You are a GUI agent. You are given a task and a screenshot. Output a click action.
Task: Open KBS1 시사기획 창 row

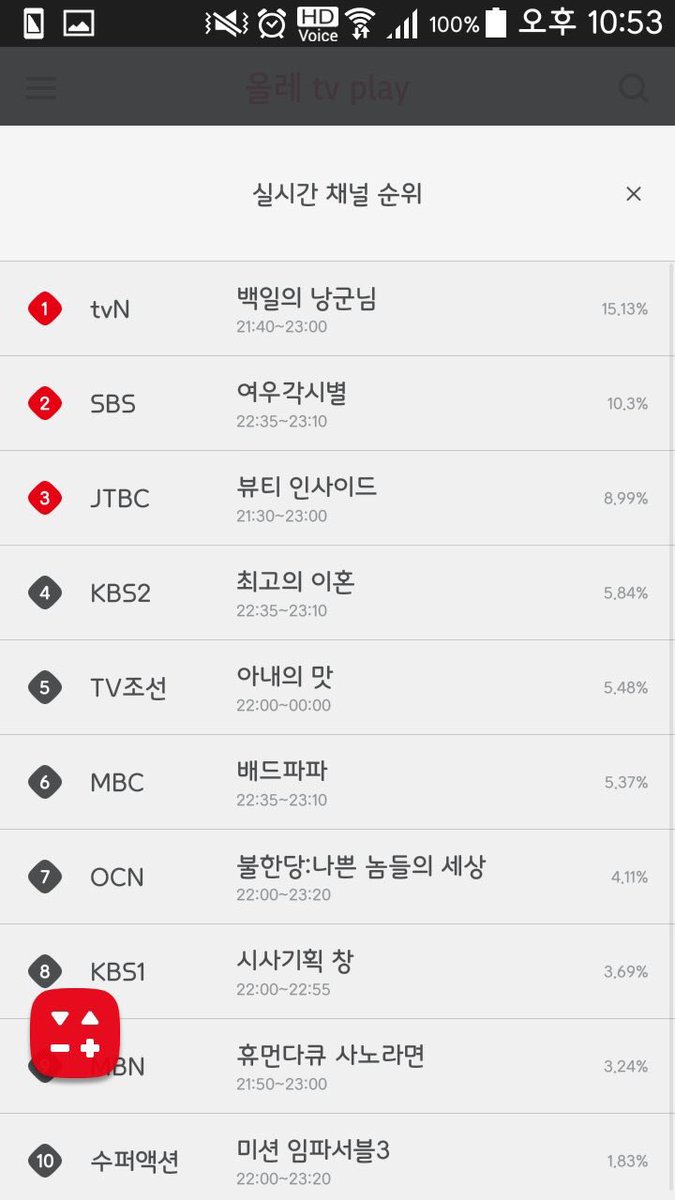[337, 972]
